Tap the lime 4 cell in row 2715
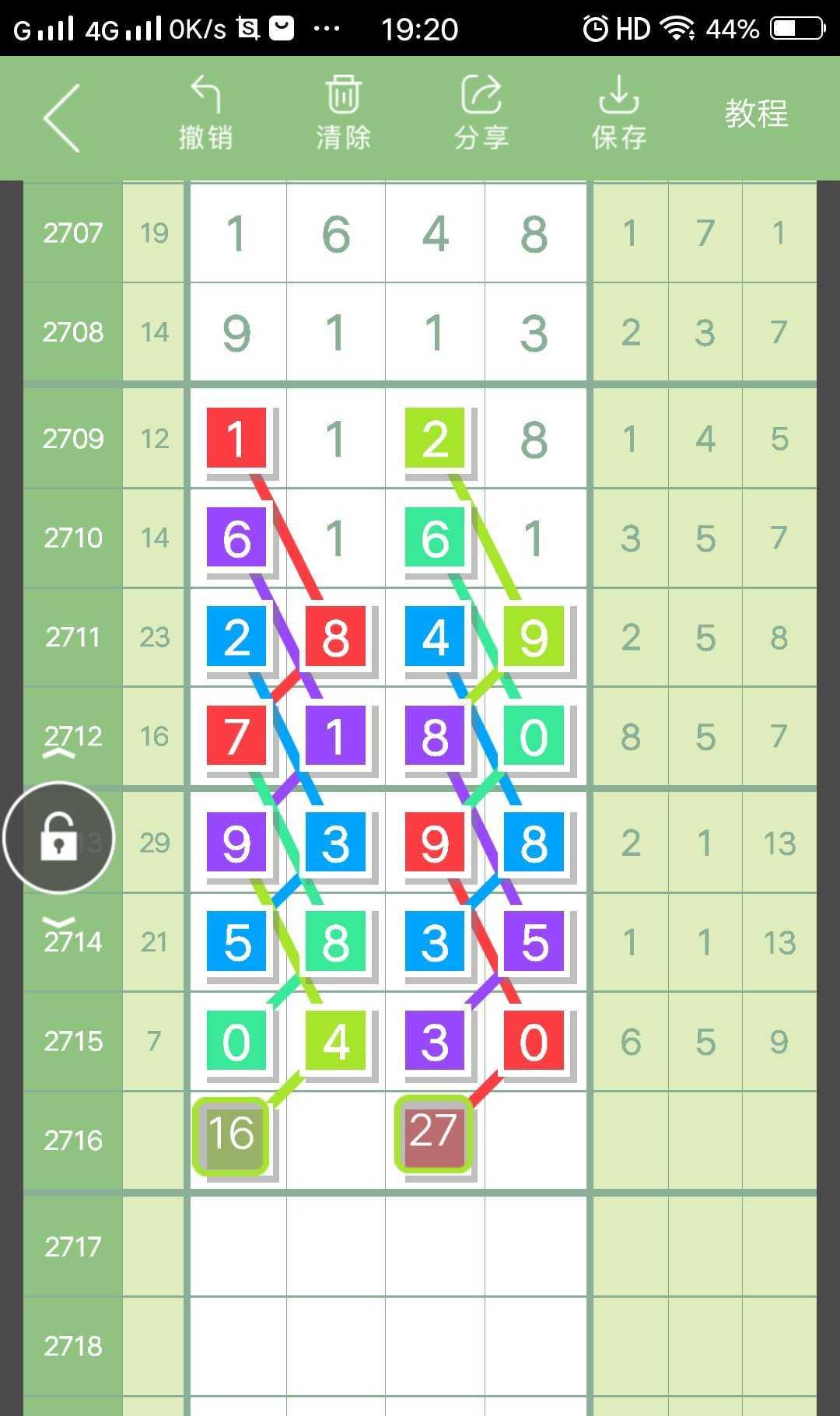The width and height of the screenshot is (840, 1416). [x=336, y=1041]
